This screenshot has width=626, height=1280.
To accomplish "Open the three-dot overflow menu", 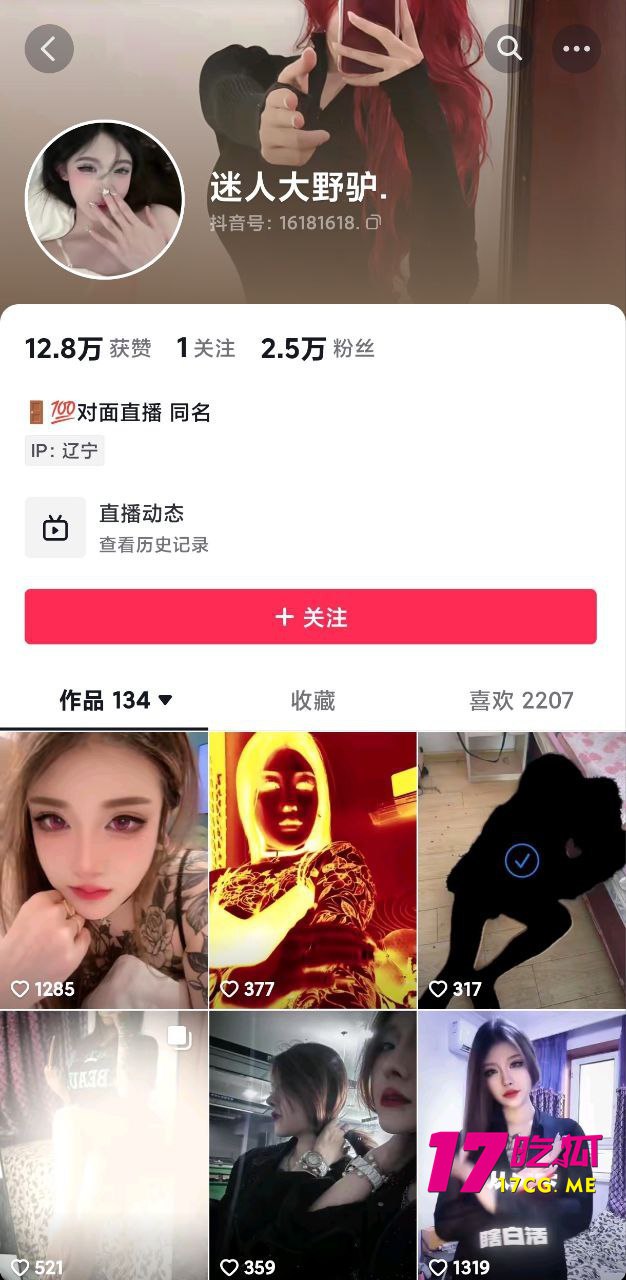I will tap(577, 48).
